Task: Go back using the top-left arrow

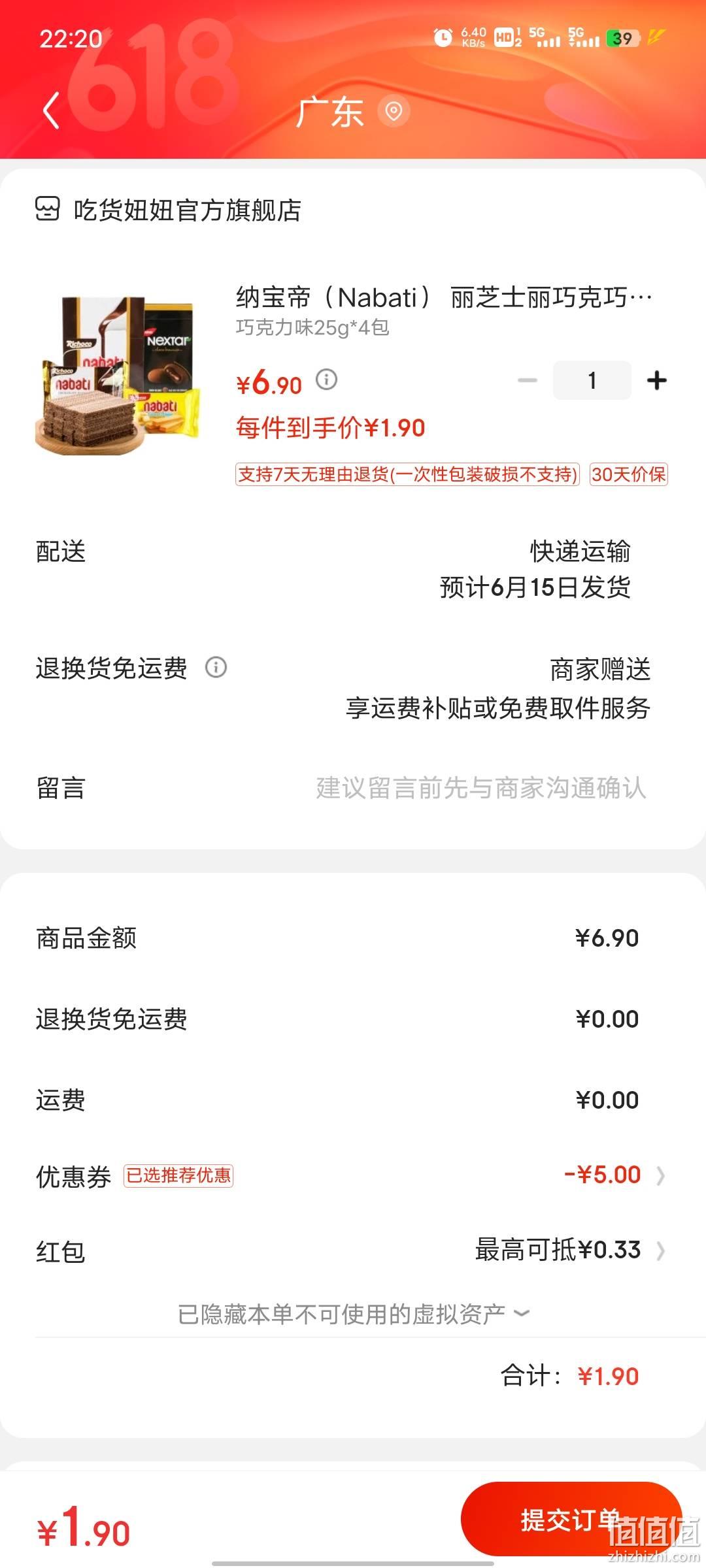Action: pos(52,110)
